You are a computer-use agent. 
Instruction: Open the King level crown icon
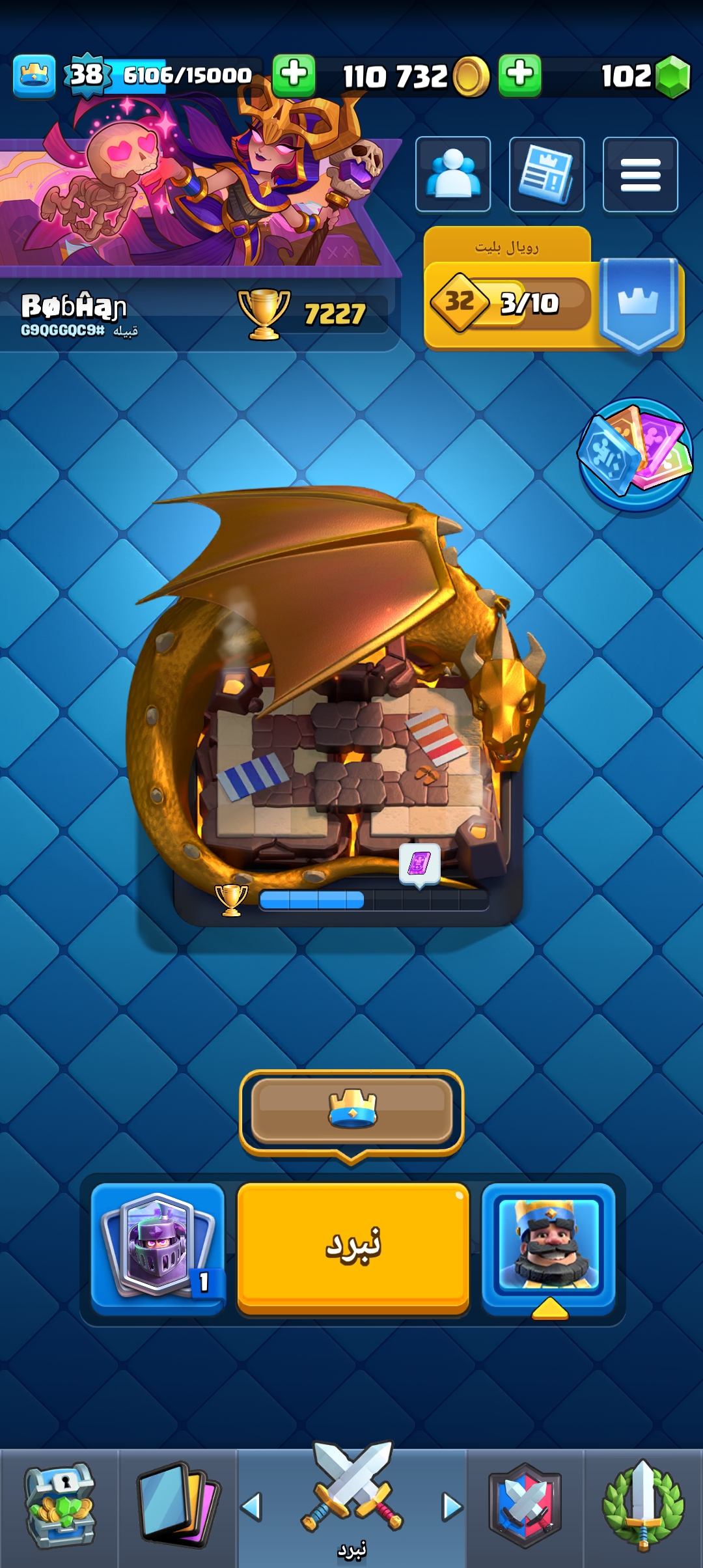[x=34, y=76]
